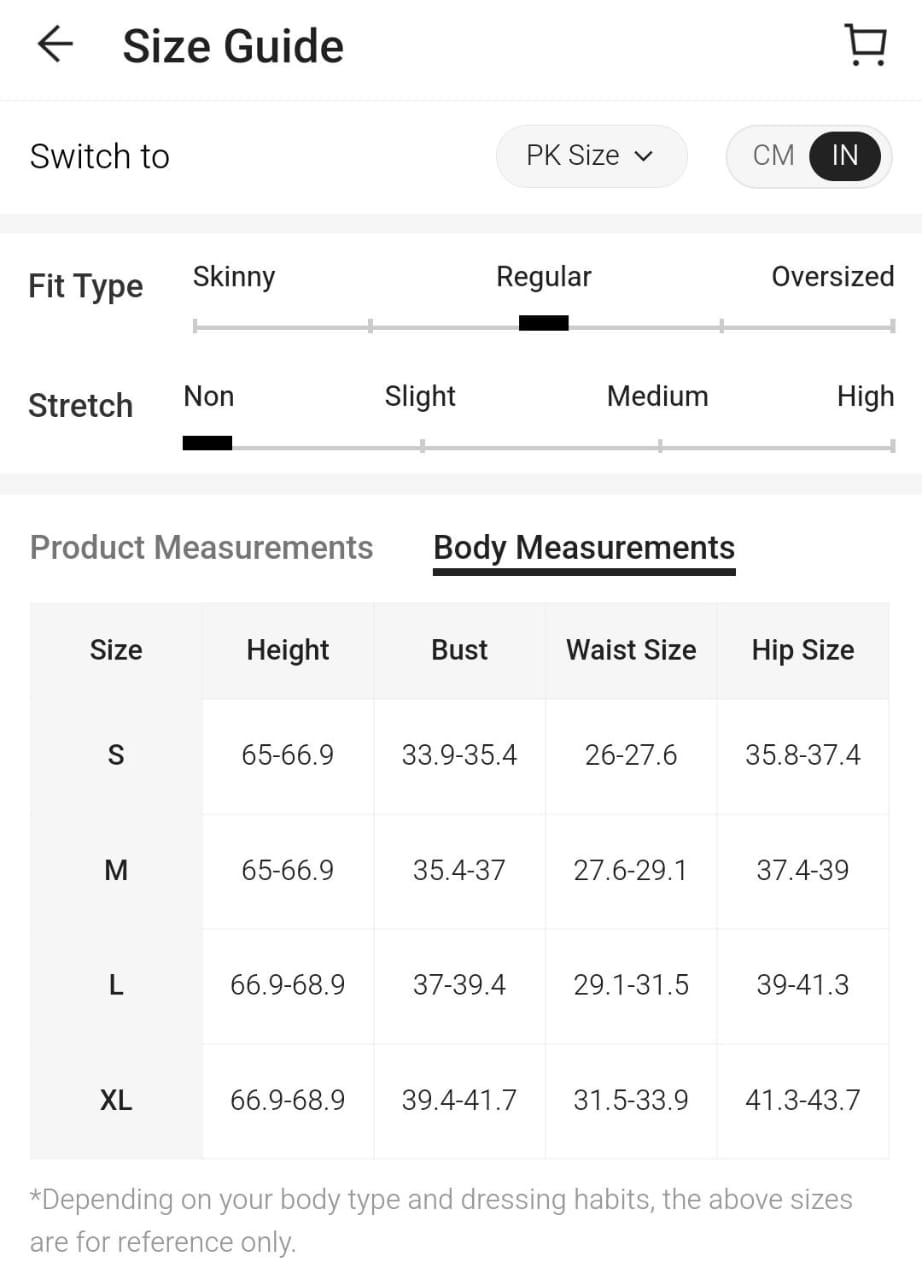Expand the PK Size dropdown
Image resolution: width=922 pixels, height=1280 pixels.
591,156
